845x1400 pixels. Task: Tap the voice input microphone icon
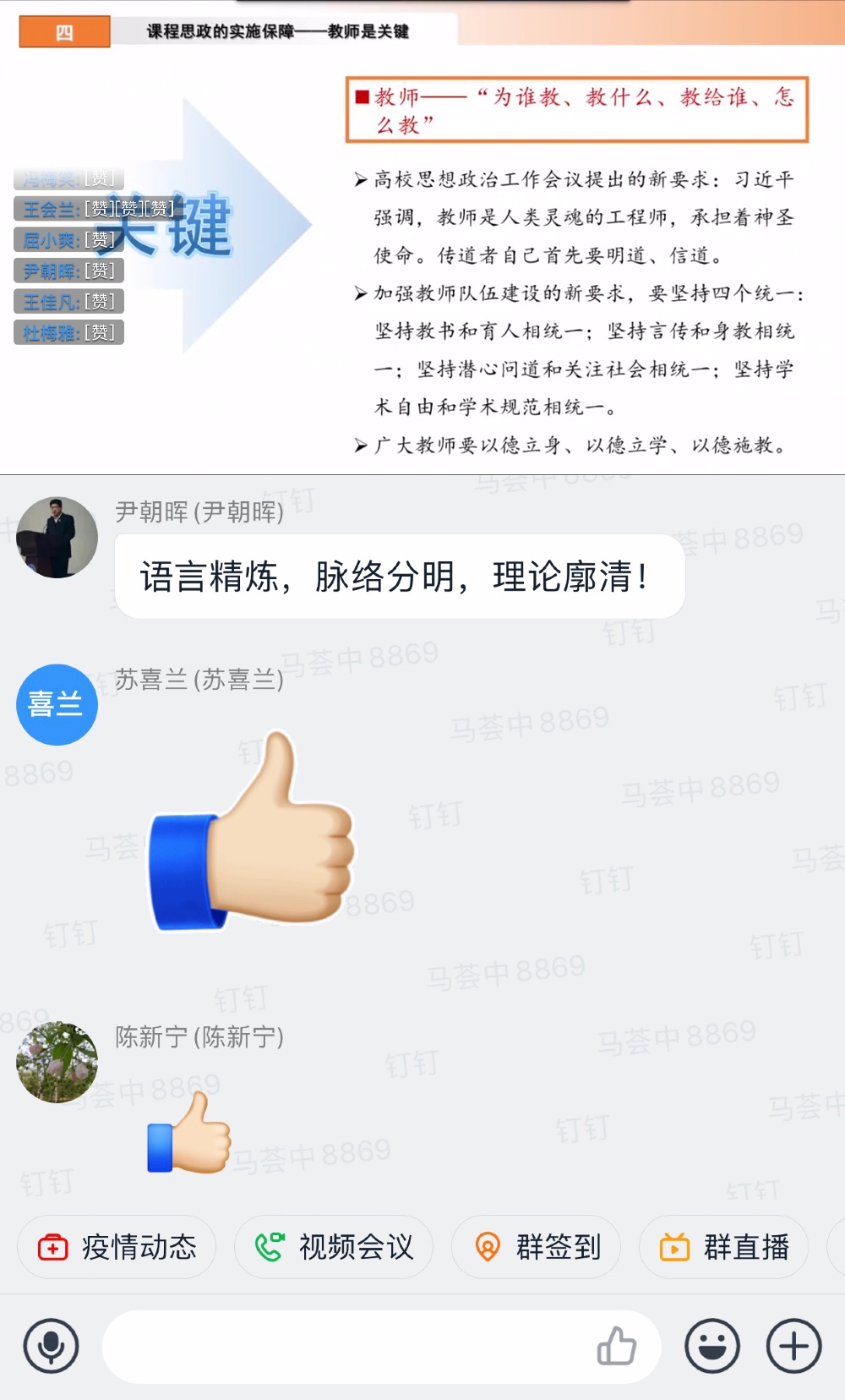[x=52, y=1346]
